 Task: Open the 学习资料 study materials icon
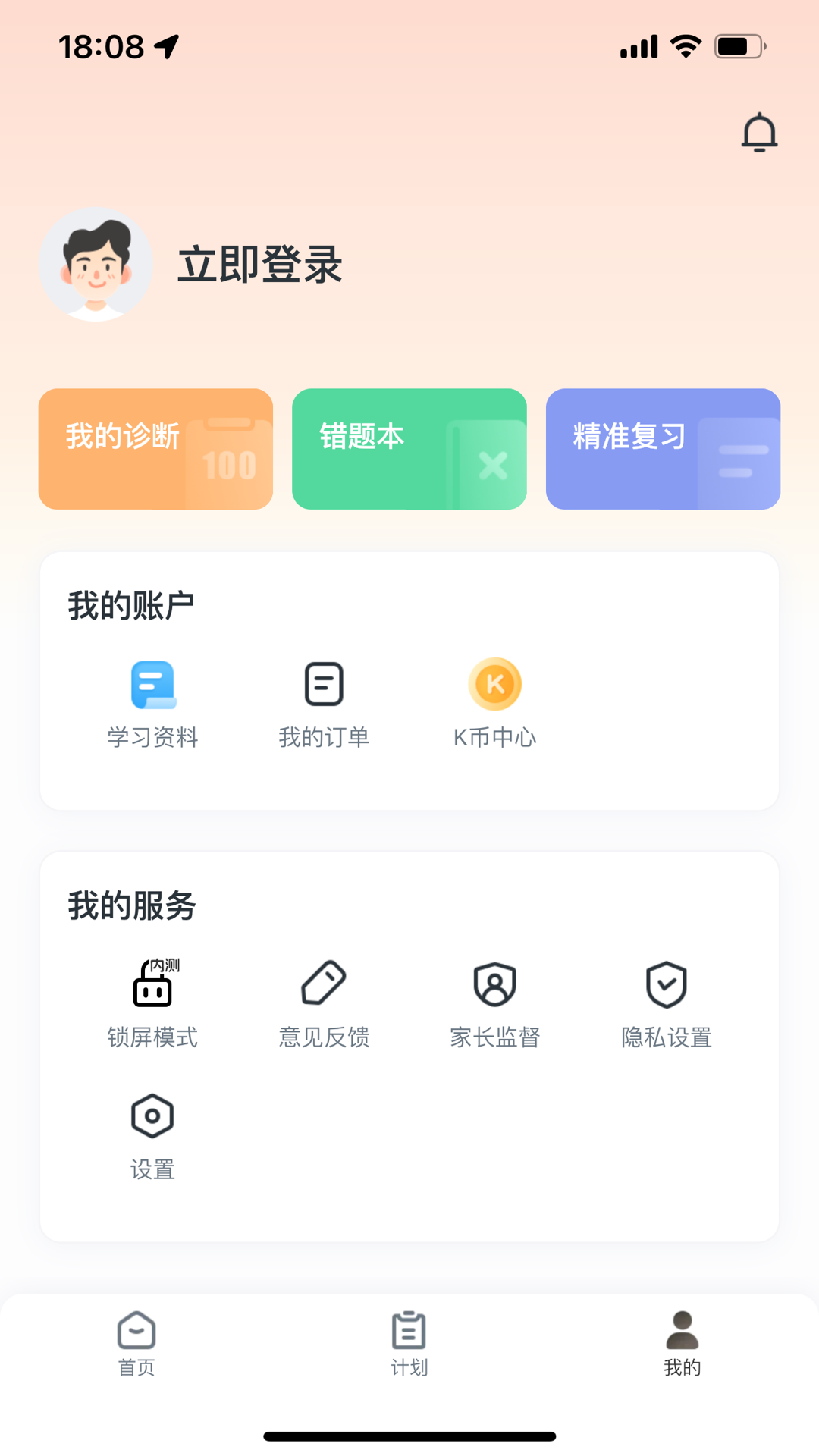[152, 698]
